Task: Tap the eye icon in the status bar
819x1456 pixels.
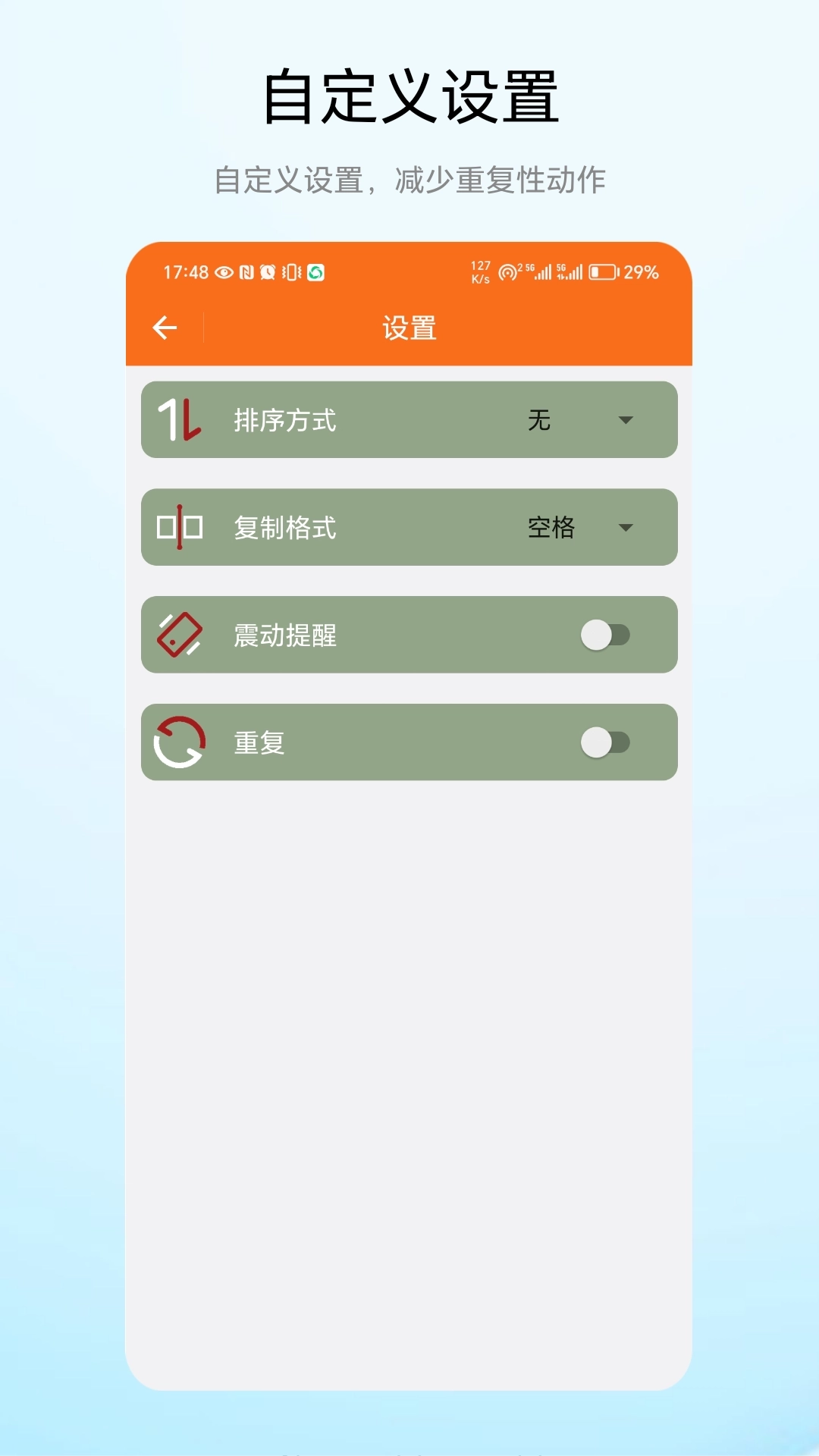Action: click(224, 271)
